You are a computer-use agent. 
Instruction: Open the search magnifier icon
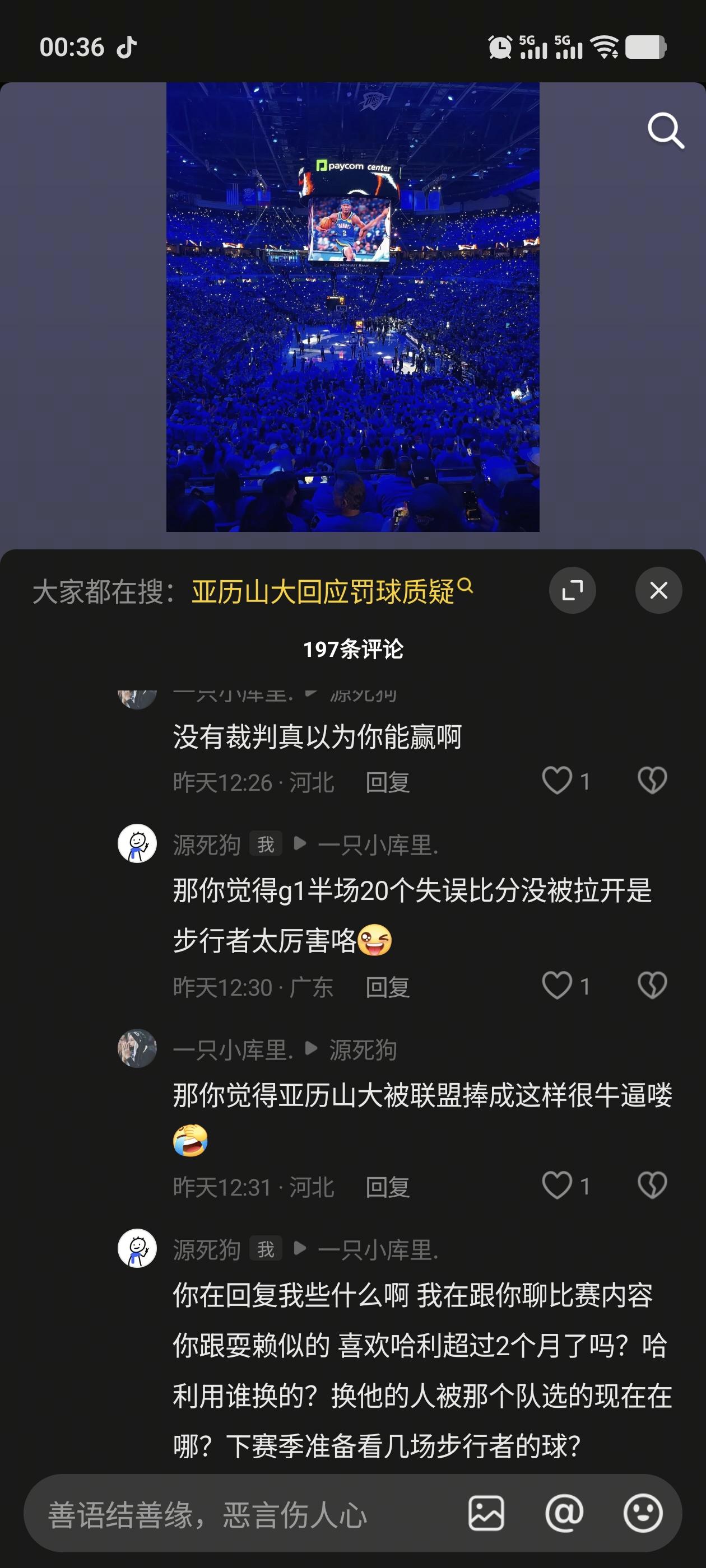(x=665, y=130)
